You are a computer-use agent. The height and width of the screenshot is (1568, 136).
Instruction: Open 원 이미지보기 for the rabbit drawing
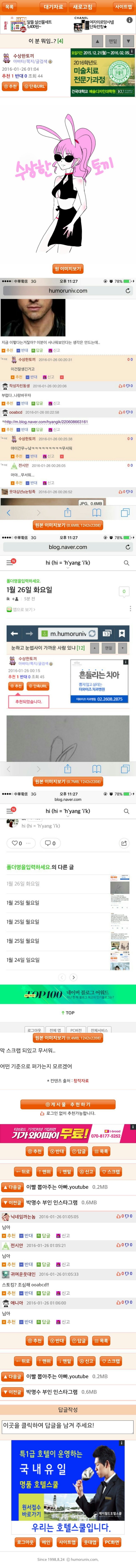pyautogui.click(x=68, y=268)
